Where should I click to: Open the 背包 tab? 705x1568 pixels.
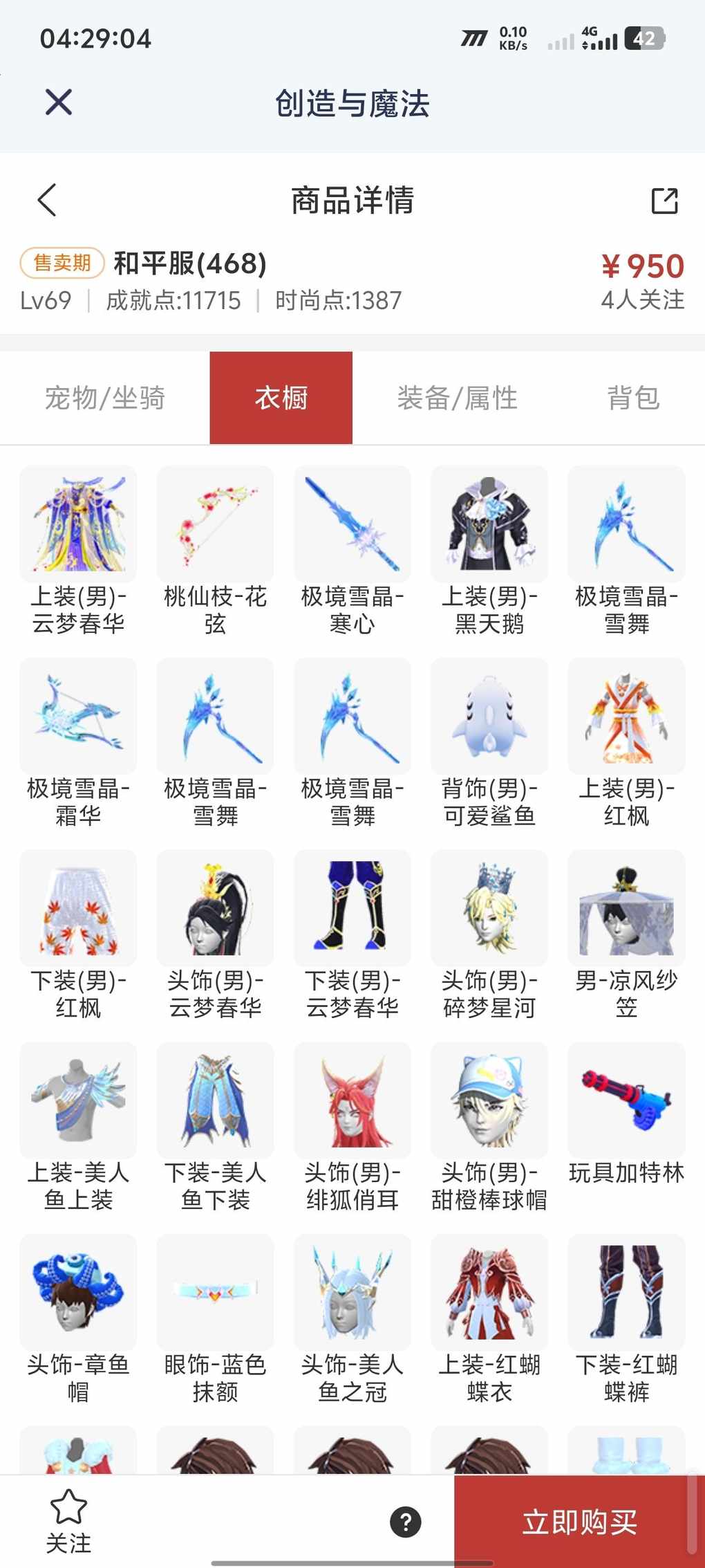633,398
